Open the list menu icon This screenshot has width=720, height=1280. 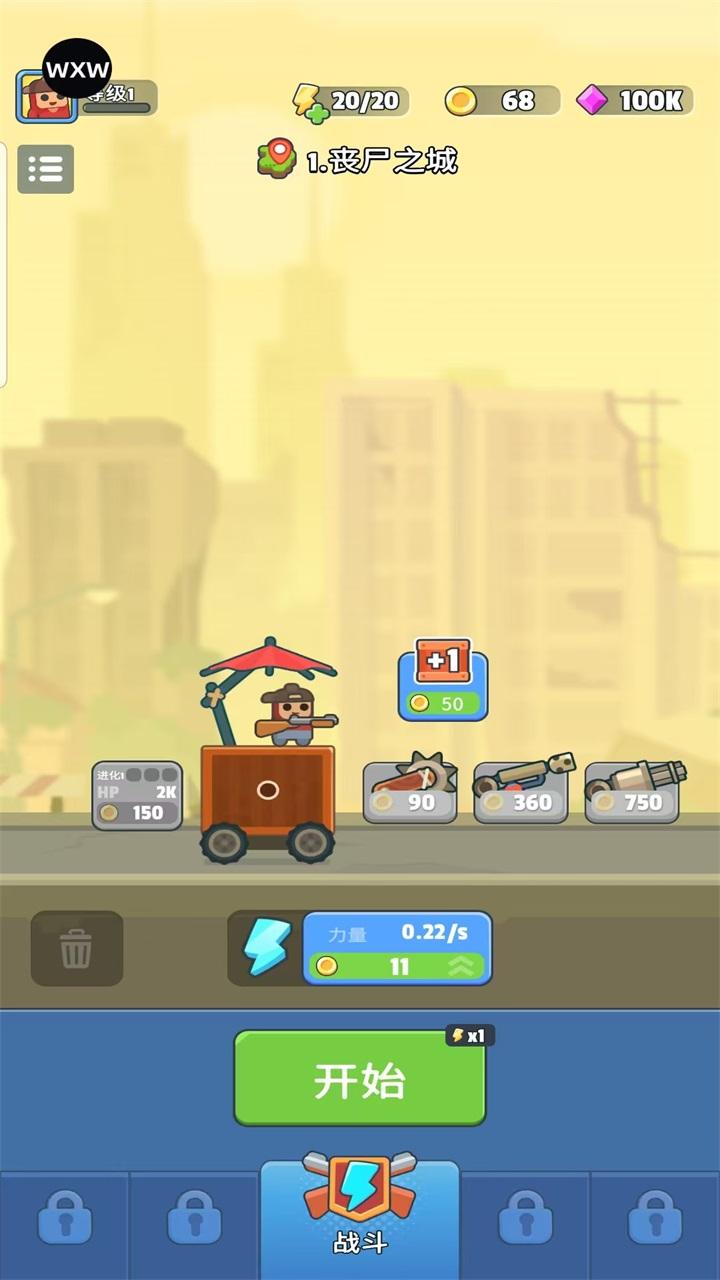(x=45, y=169)
